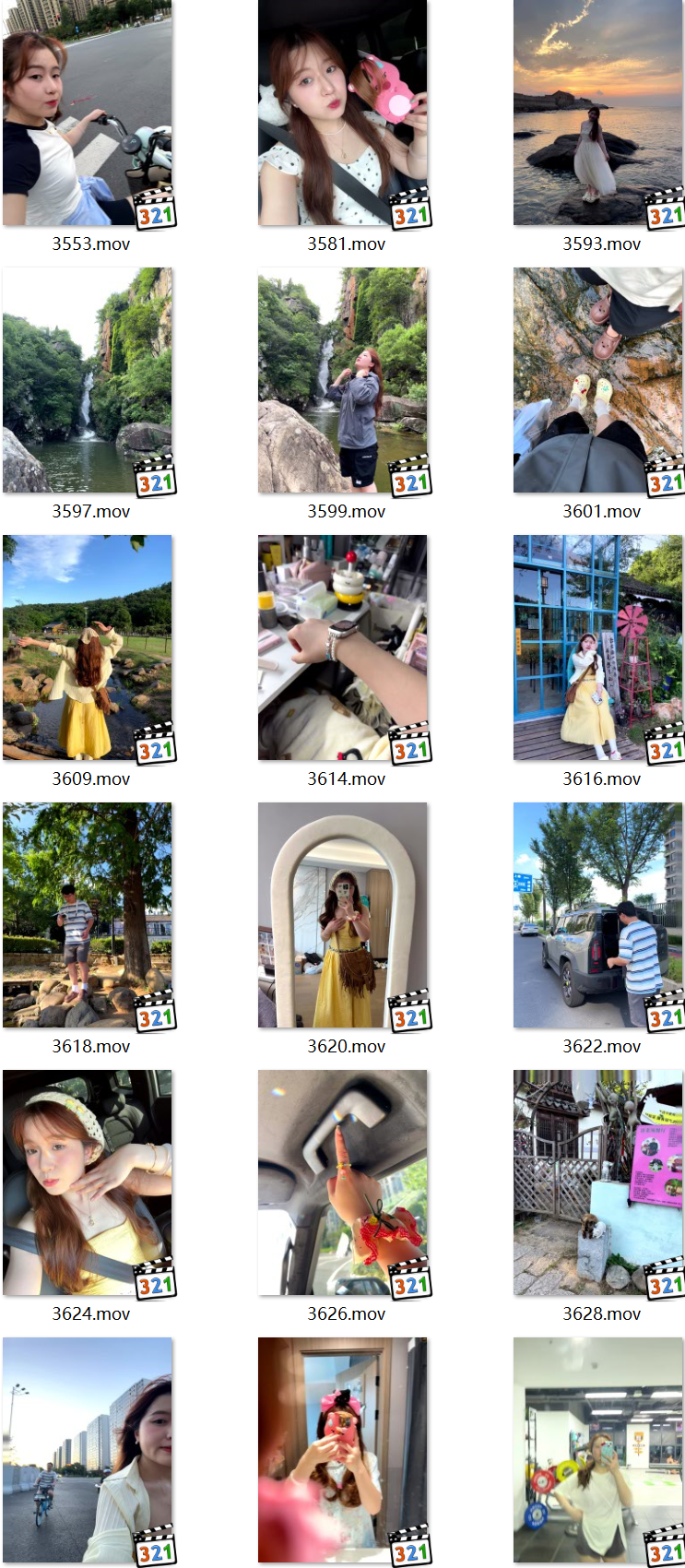Open video file 3628.mov
The image size is (685, 1568).
point(598,1183)
